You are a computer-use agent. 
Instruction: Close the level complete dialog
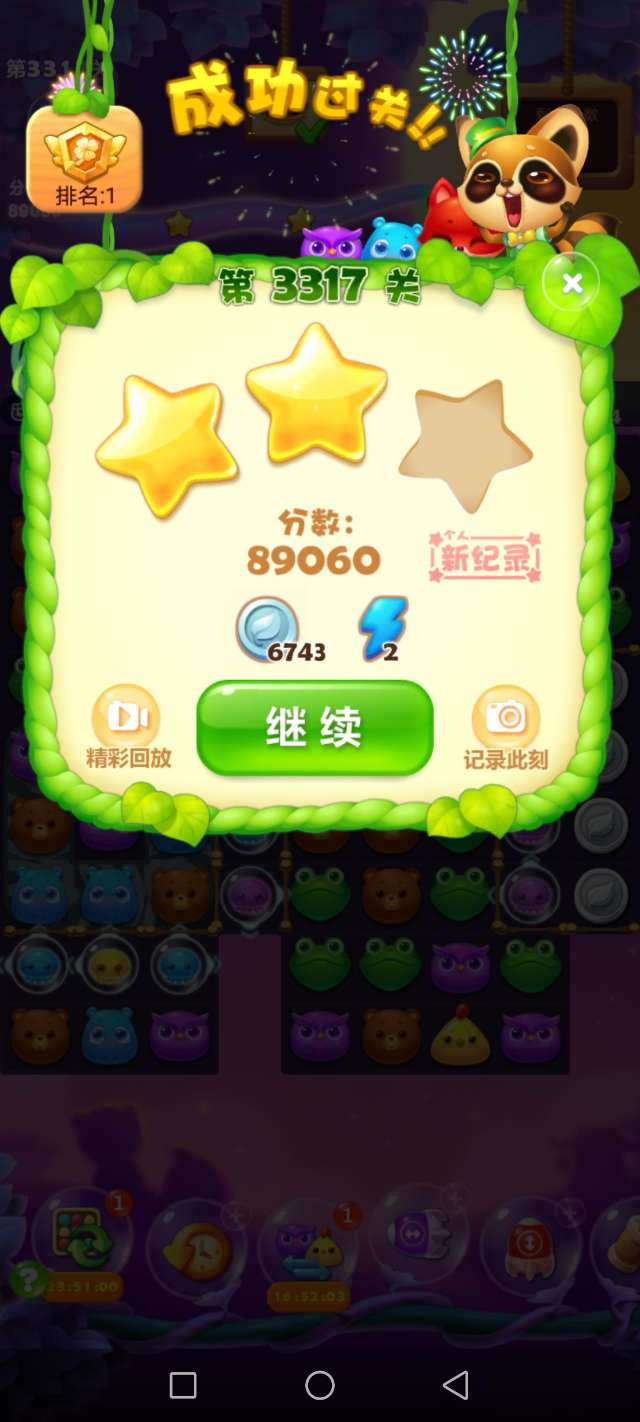(571, 284)
